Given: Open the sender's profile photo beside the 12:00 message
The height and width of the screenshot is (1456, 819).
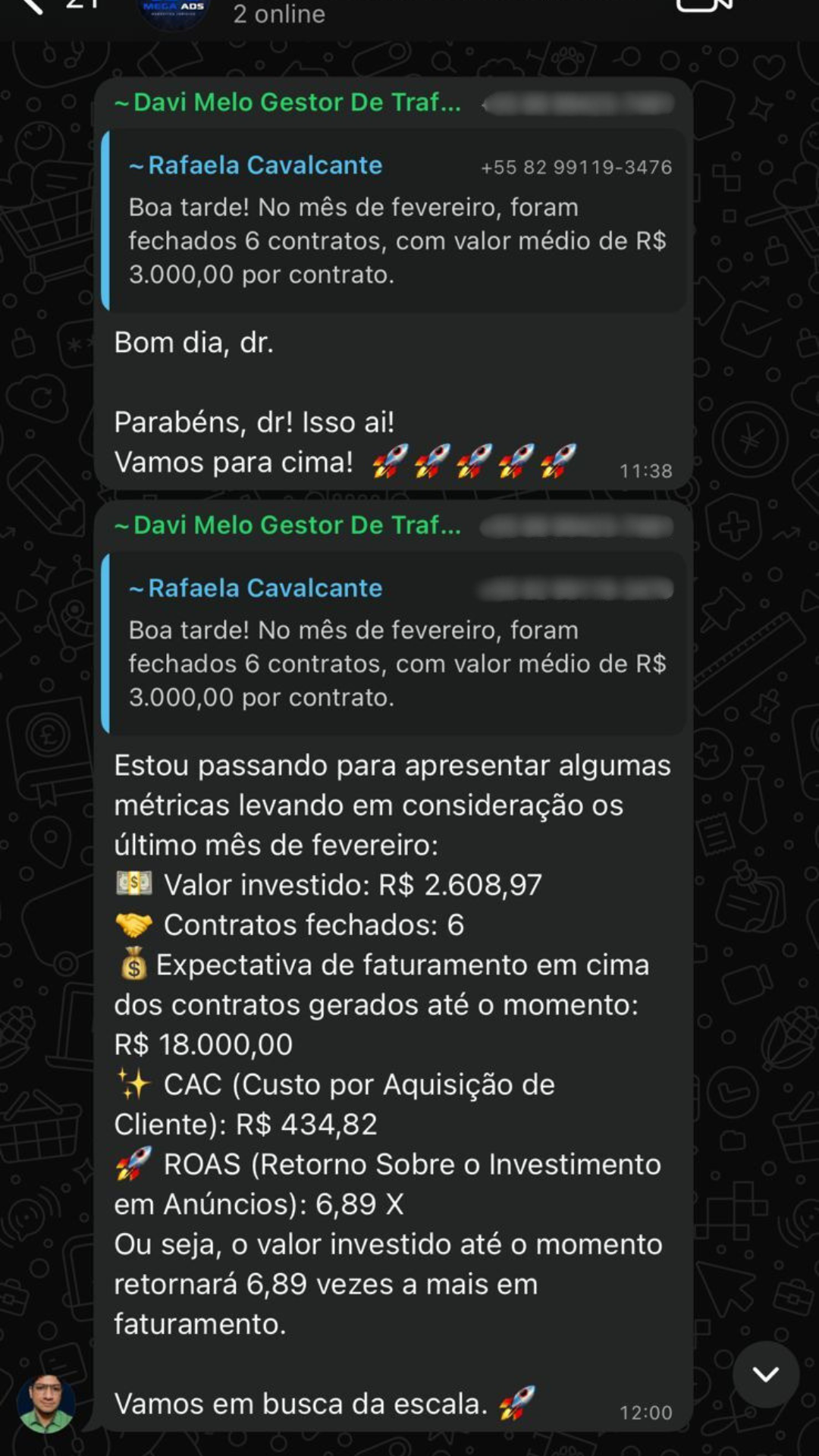Looking at the screenshot, I should [46, 1403].
